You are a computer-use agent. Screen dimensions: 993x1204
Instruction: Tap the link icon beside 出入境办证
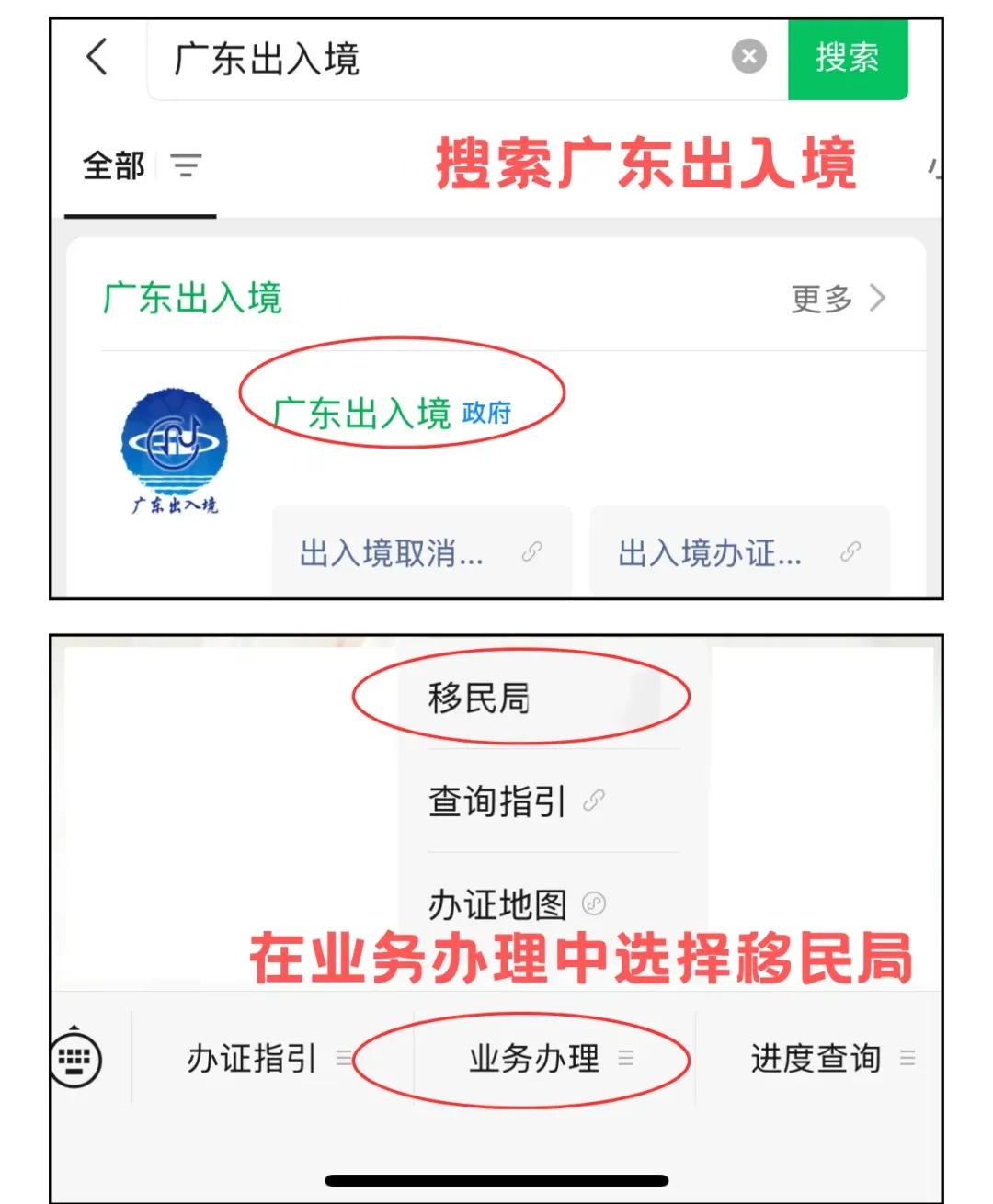[850, 551]
